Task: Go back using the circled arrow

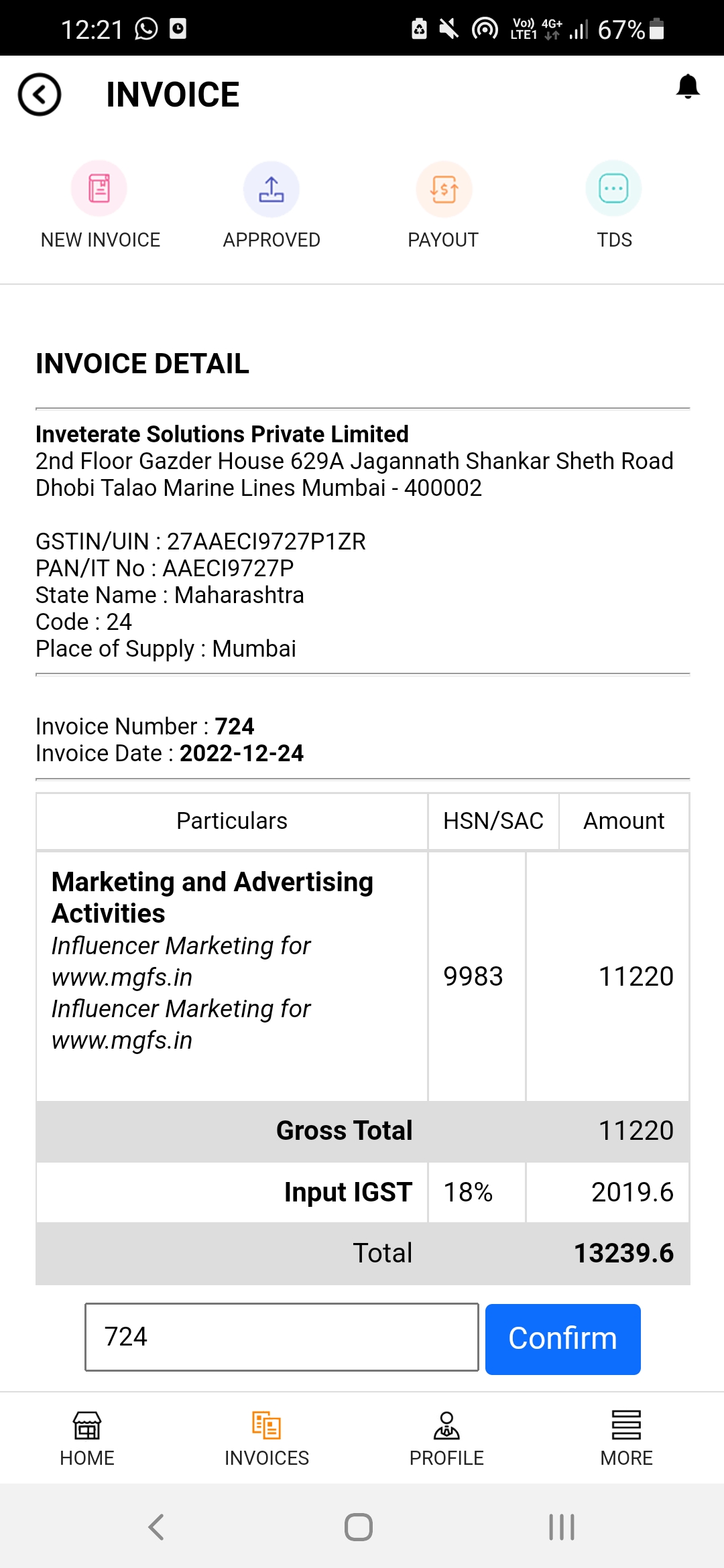Action: pos(40,94)
